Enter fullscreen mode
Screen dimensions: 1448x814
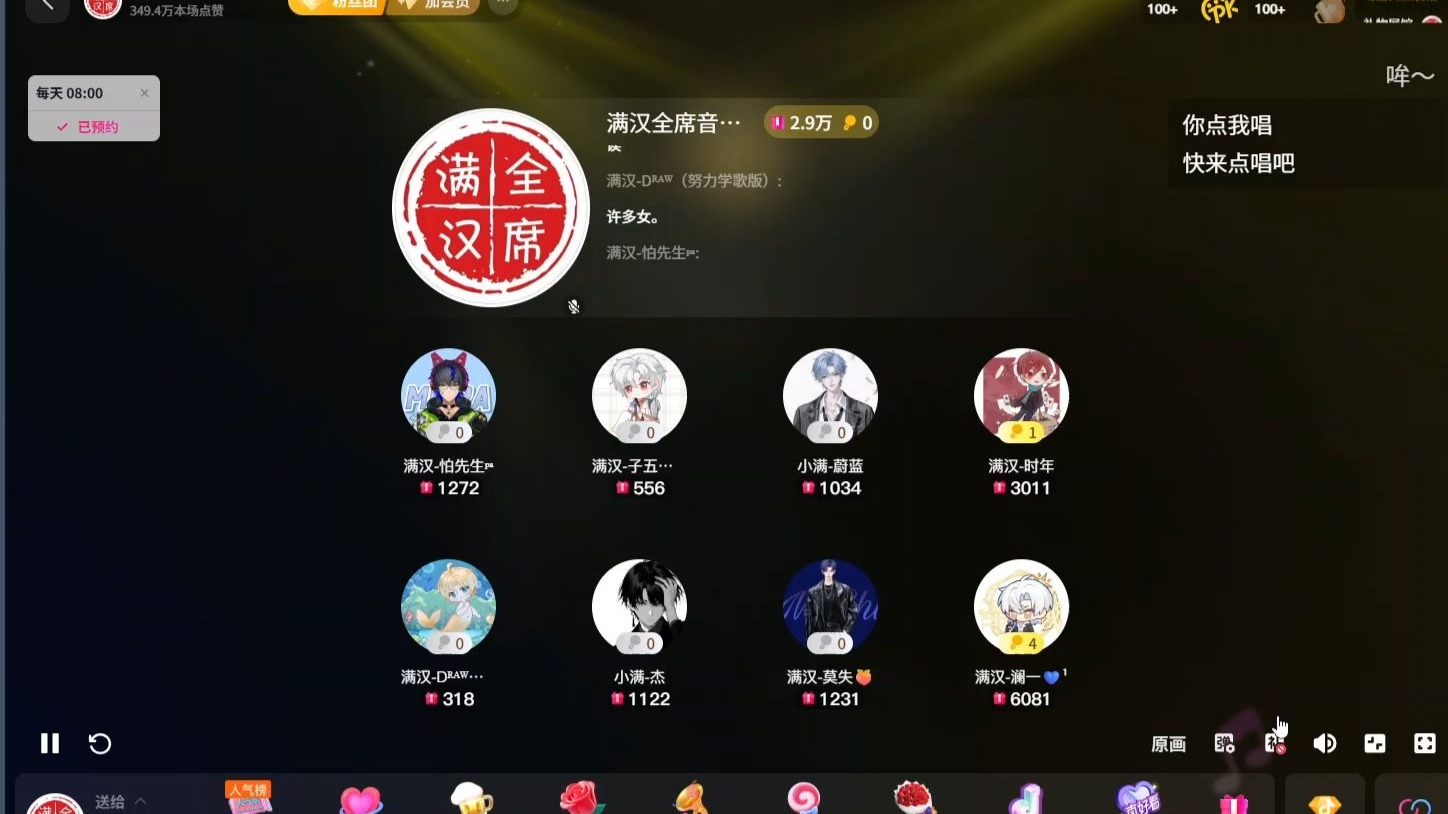pos(1424,743)
